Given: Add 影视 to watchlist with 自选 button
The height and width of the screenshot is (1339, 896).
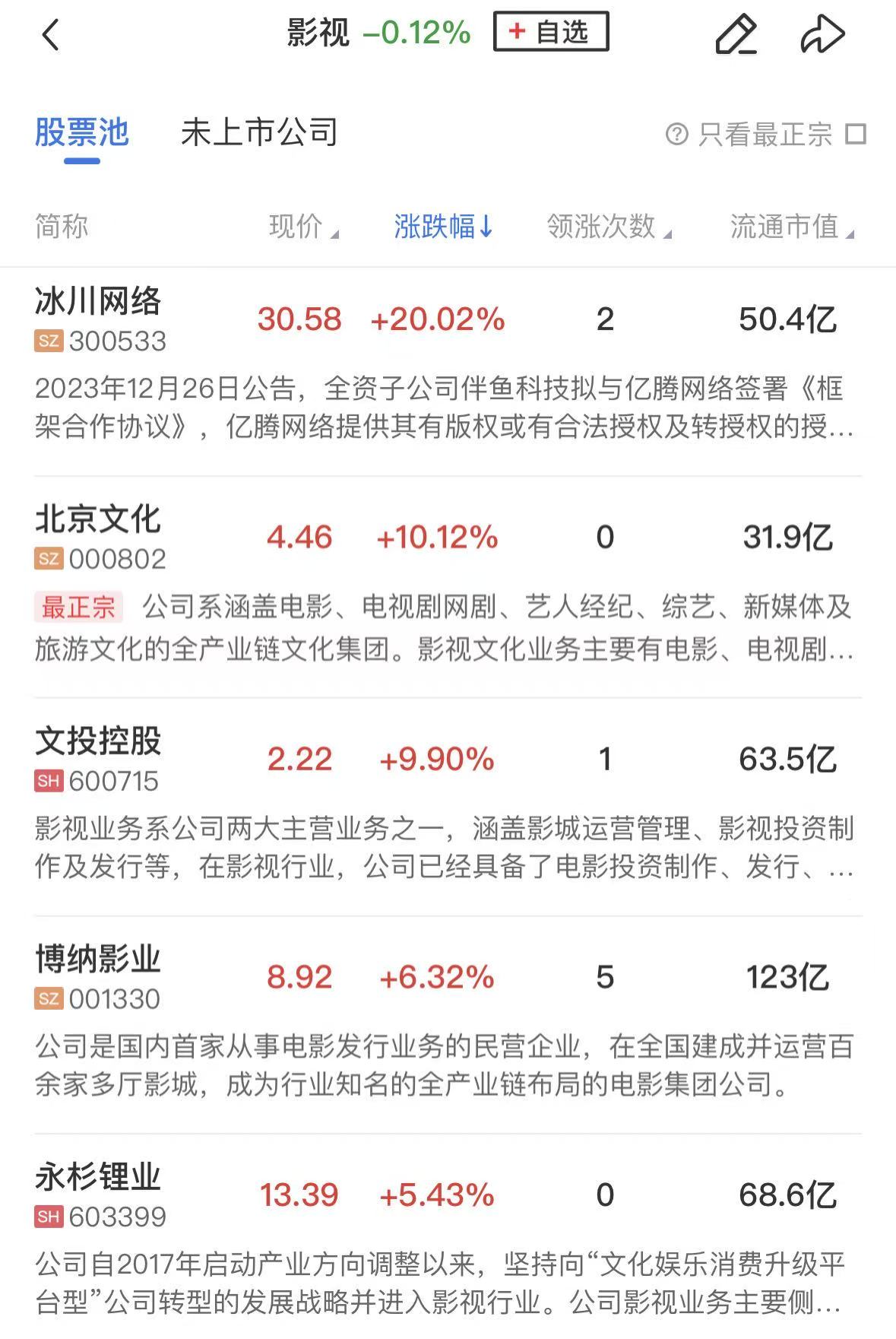Looking at the screenshot, I should click(551, 32).
